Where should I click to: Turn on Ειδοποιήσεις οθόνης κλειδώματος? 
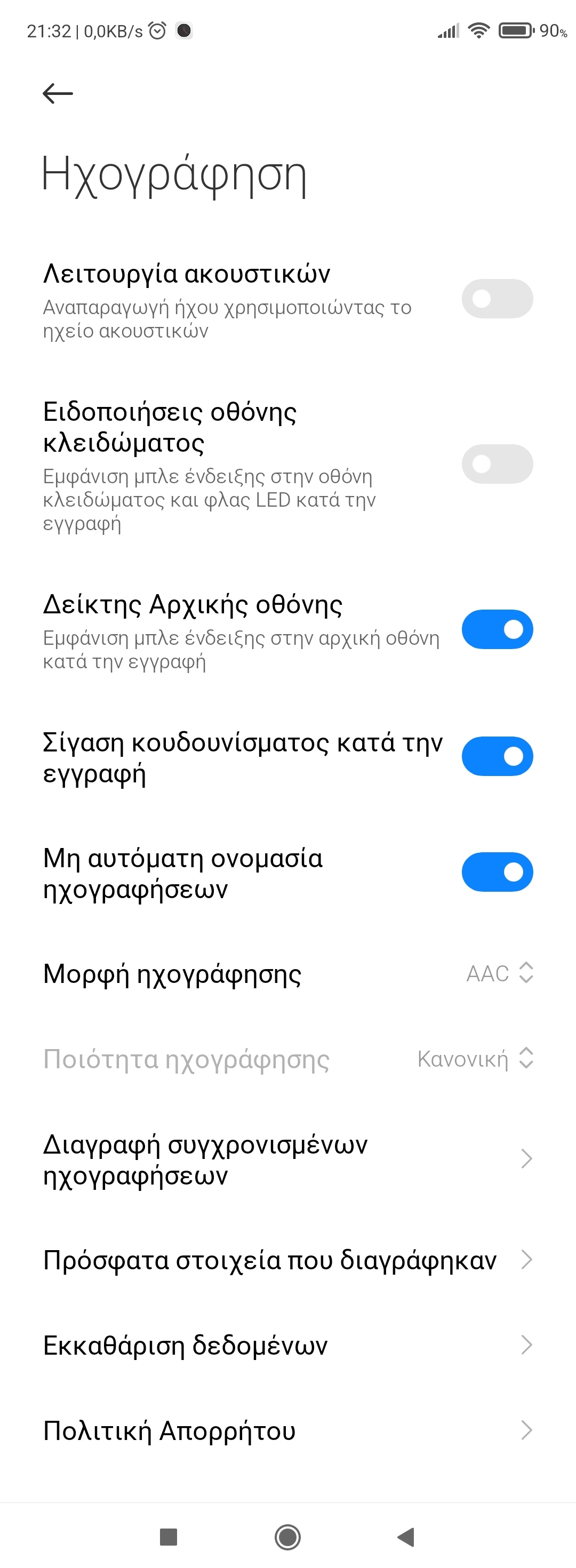(497, 465)
